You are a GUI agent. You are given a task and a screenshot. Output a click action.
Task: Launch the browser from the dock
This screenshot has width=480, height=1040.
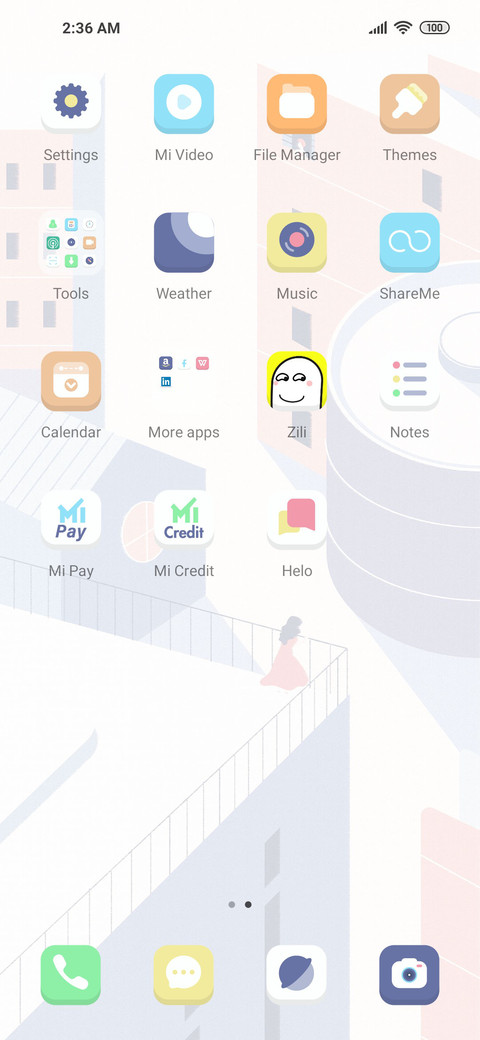(x=296, y=975)
